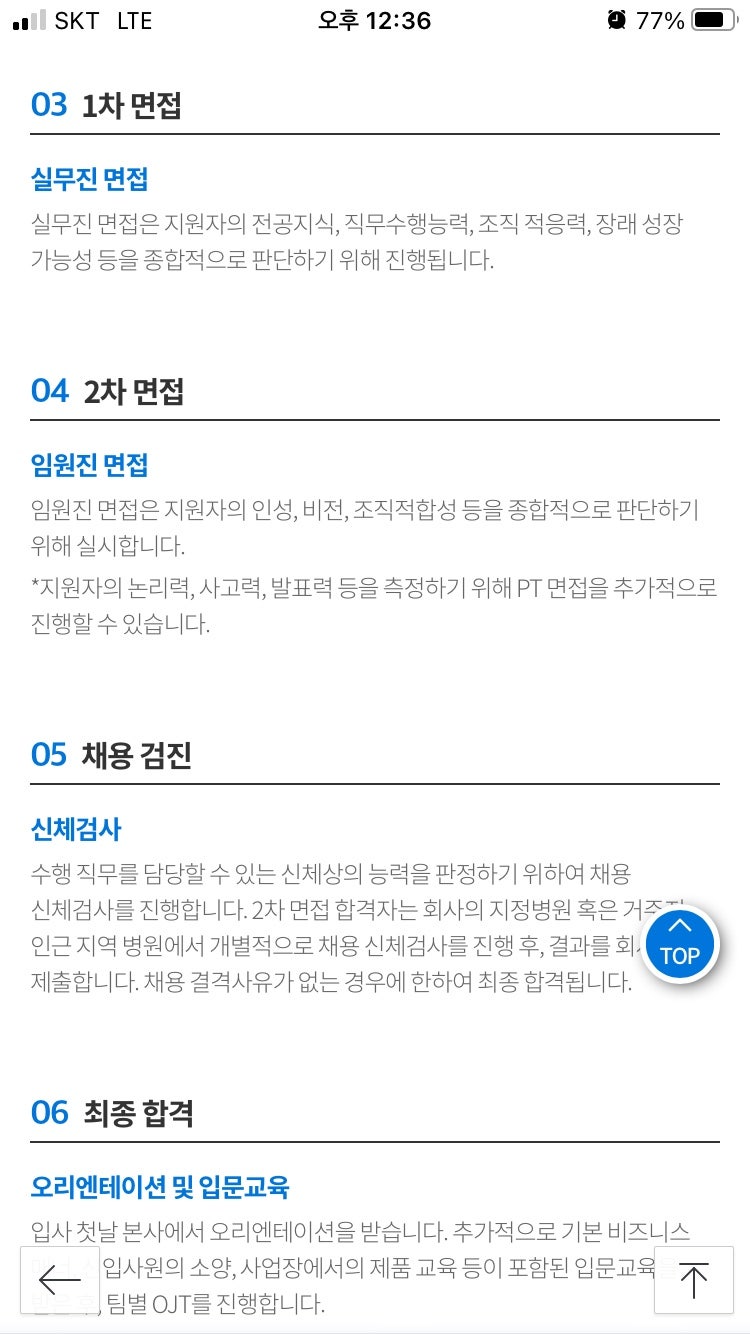Tap the blue TOP floating button

(x=680, y=944)
